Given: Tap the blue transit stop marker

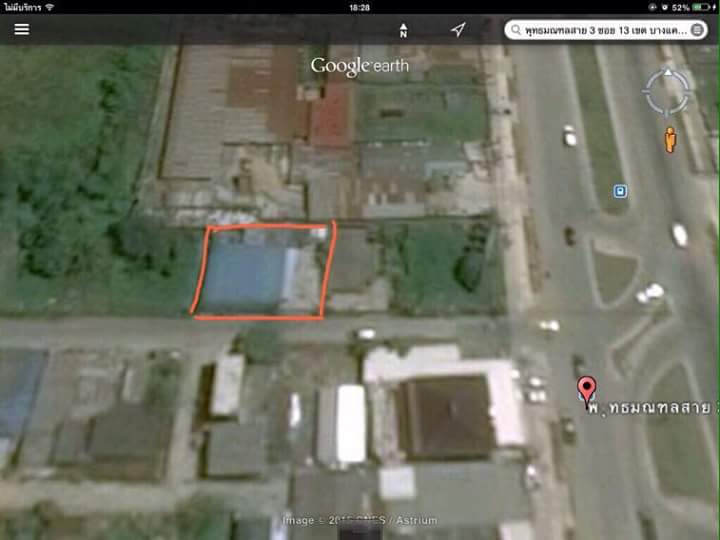Looking at the screenshot, I should click(x=621, y=190).
